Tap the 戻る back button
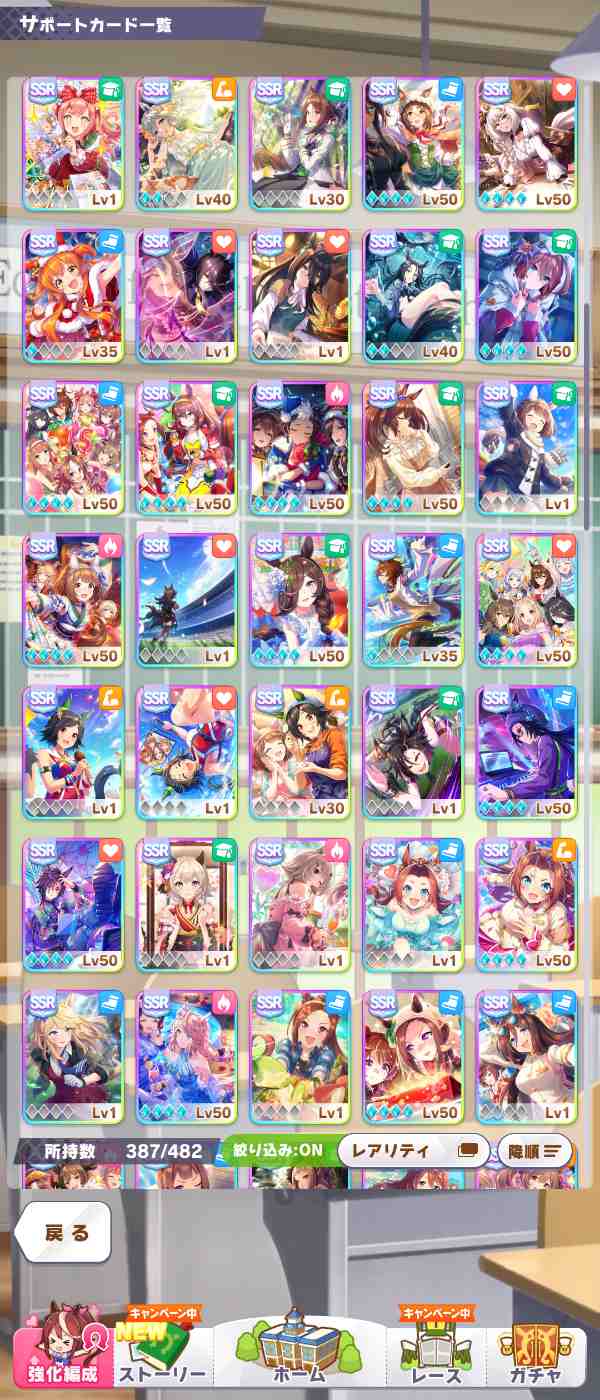The width and height of the screenshot is (600, 1400). (65, 1233)
